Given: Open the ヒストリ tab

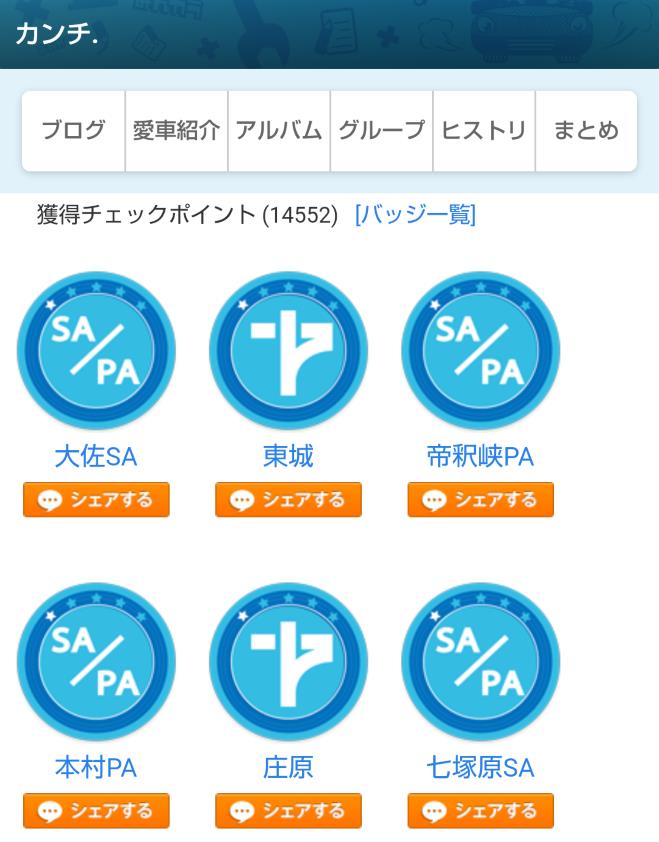Looking at the screenshot, I should click(484, 131).
